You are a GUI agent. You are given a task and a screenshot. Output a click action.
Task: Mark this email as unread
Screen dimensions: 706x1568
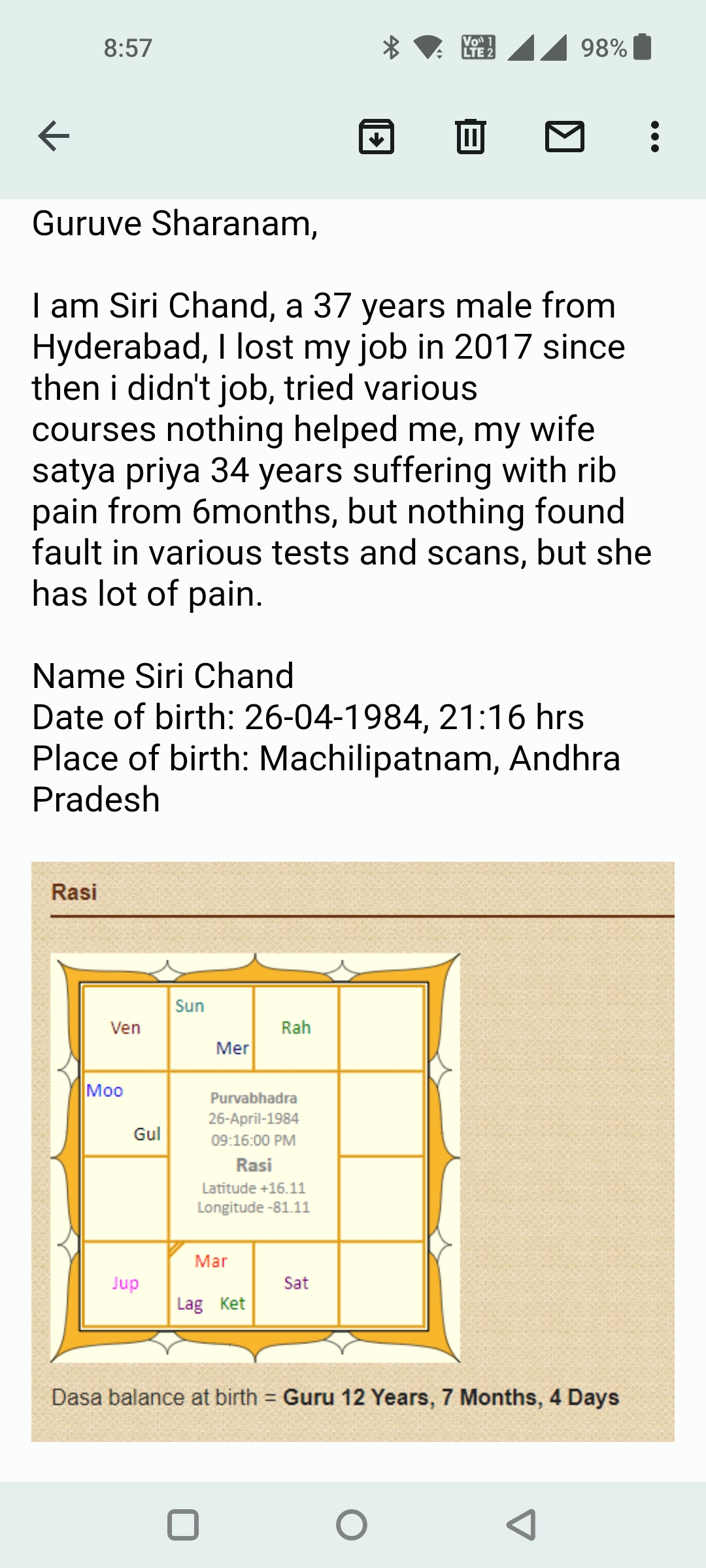[564, 137]
